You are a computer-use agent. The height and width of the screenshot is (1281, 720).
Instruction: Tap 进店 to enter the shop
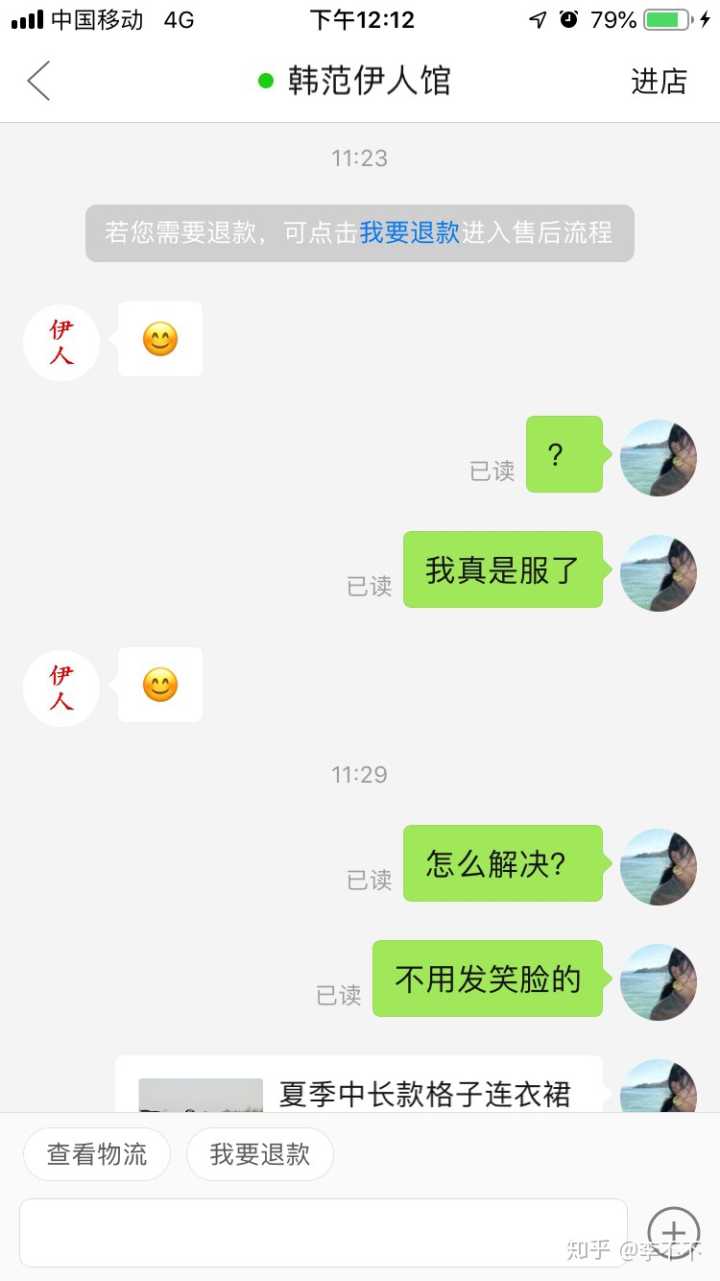[x=659, y=81]
